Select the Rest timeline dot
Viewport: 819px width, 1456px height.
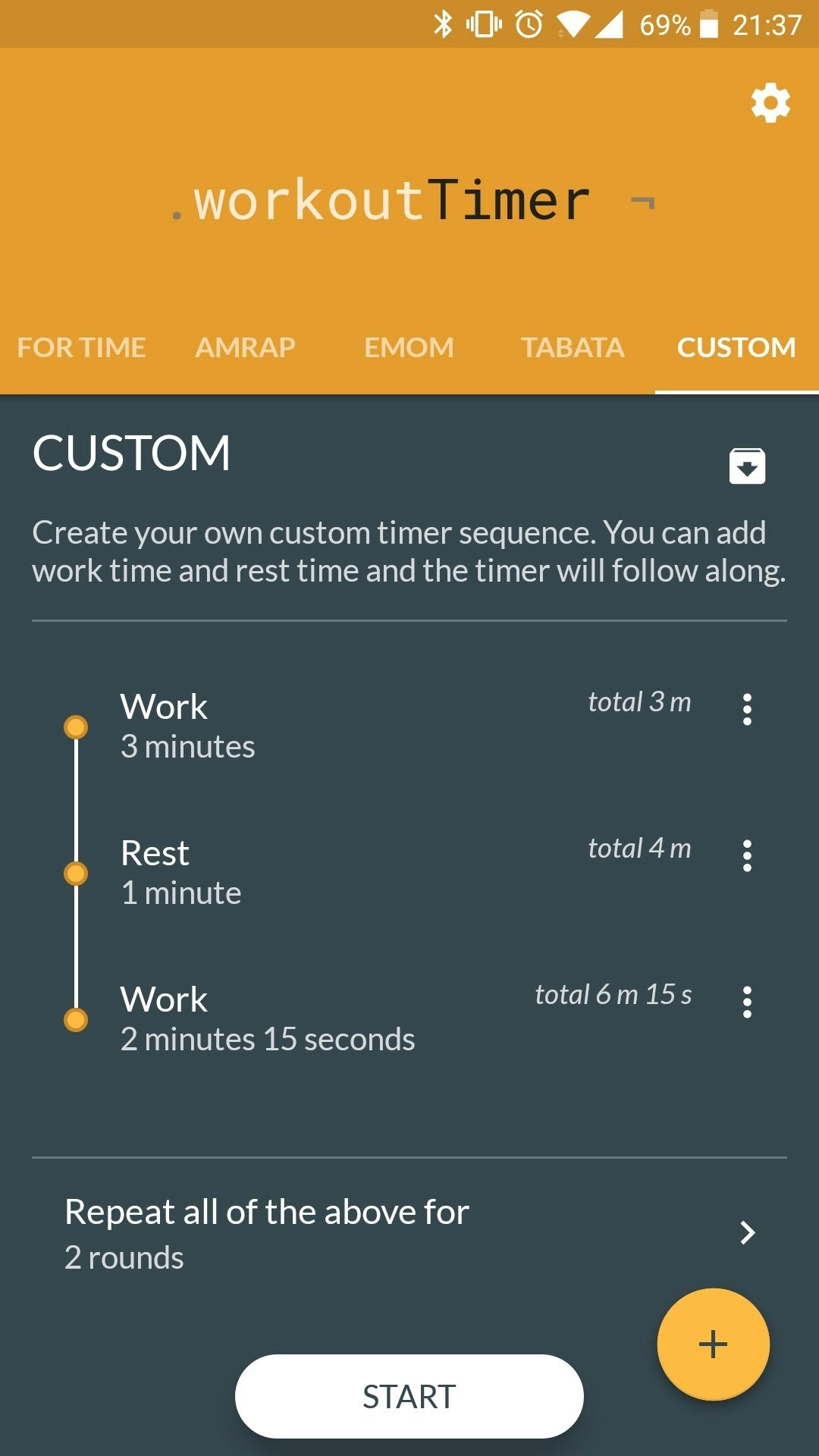(76, 874)
